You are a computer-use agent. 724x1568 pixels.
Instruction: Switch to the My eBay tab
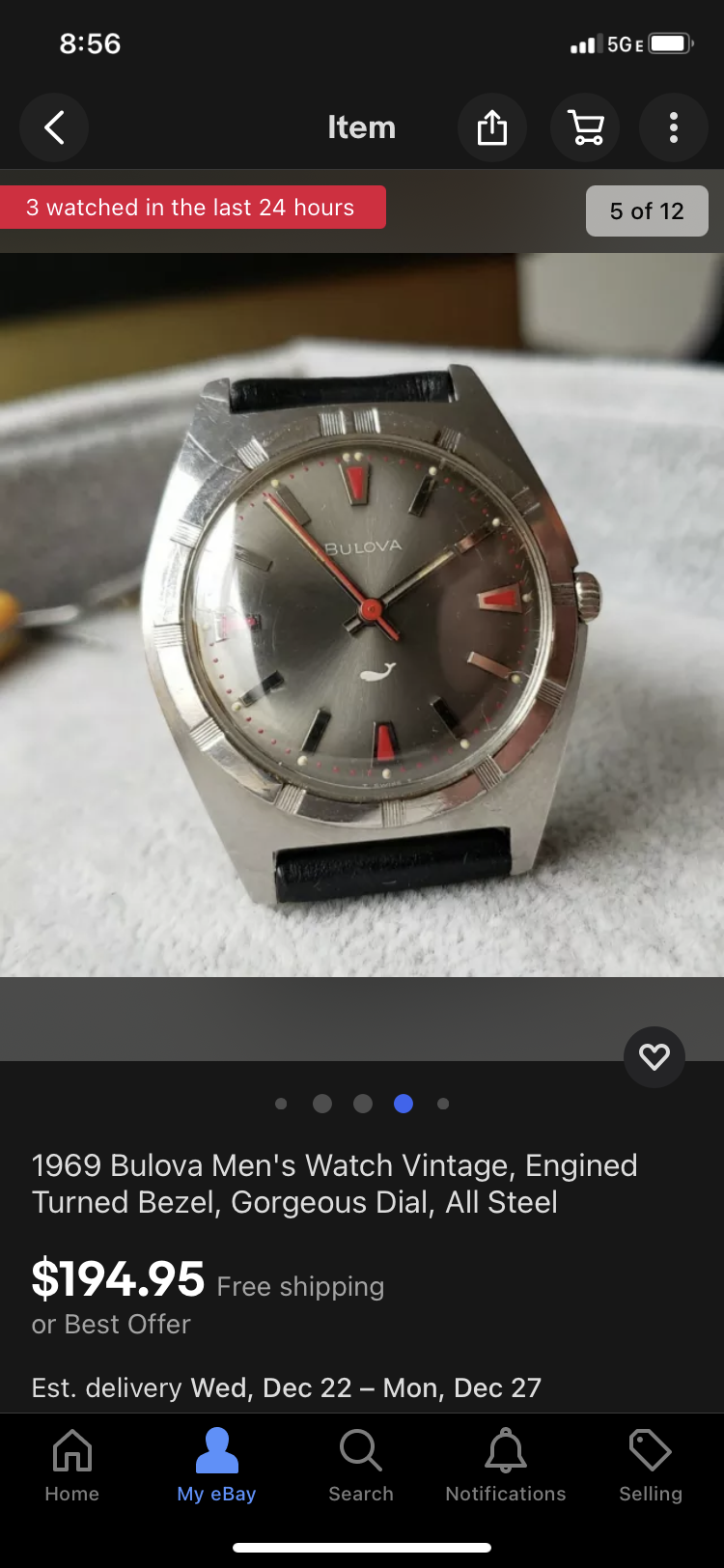(x=216, y=1466)
